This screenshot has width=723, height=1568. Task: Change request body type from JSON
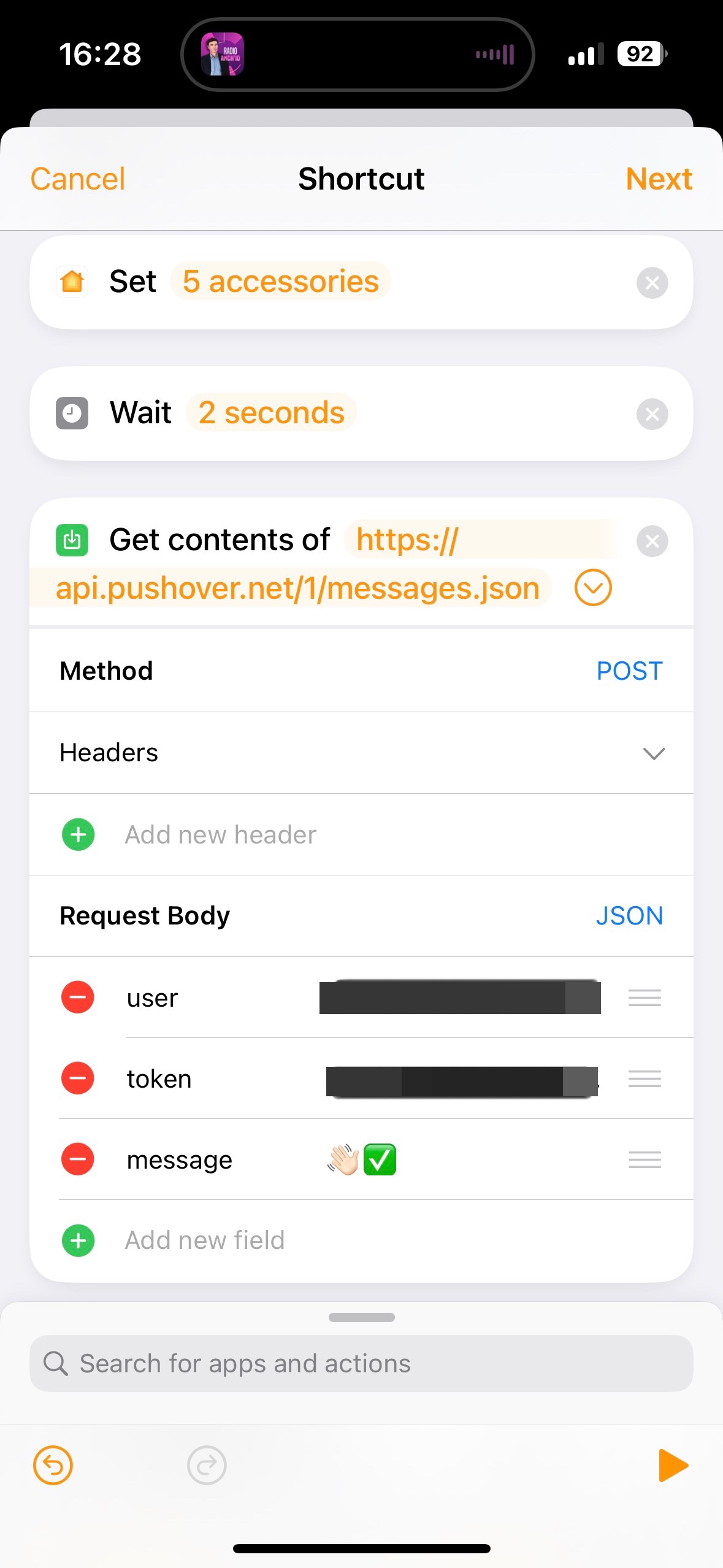630,916
